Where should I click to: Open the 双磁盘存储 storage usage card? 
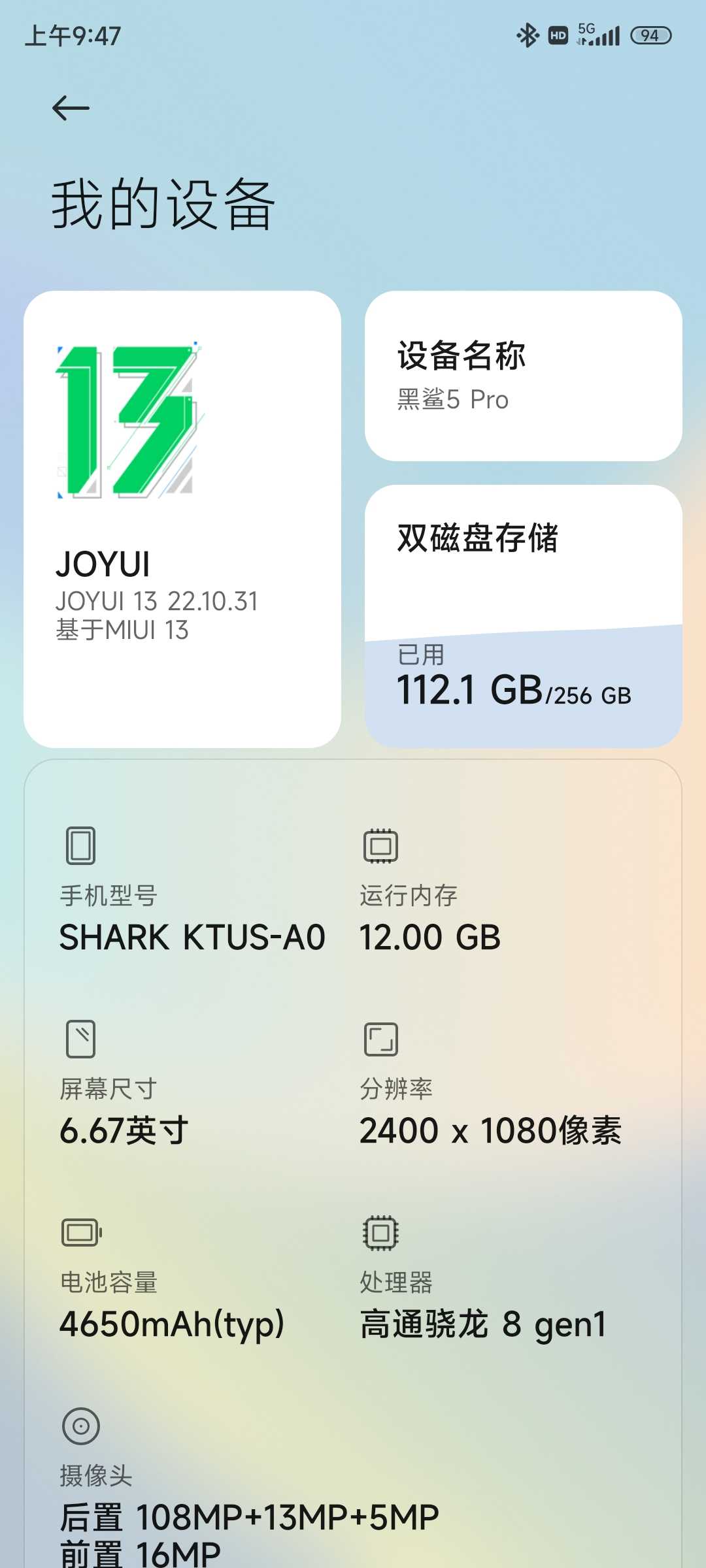(523, 616)
